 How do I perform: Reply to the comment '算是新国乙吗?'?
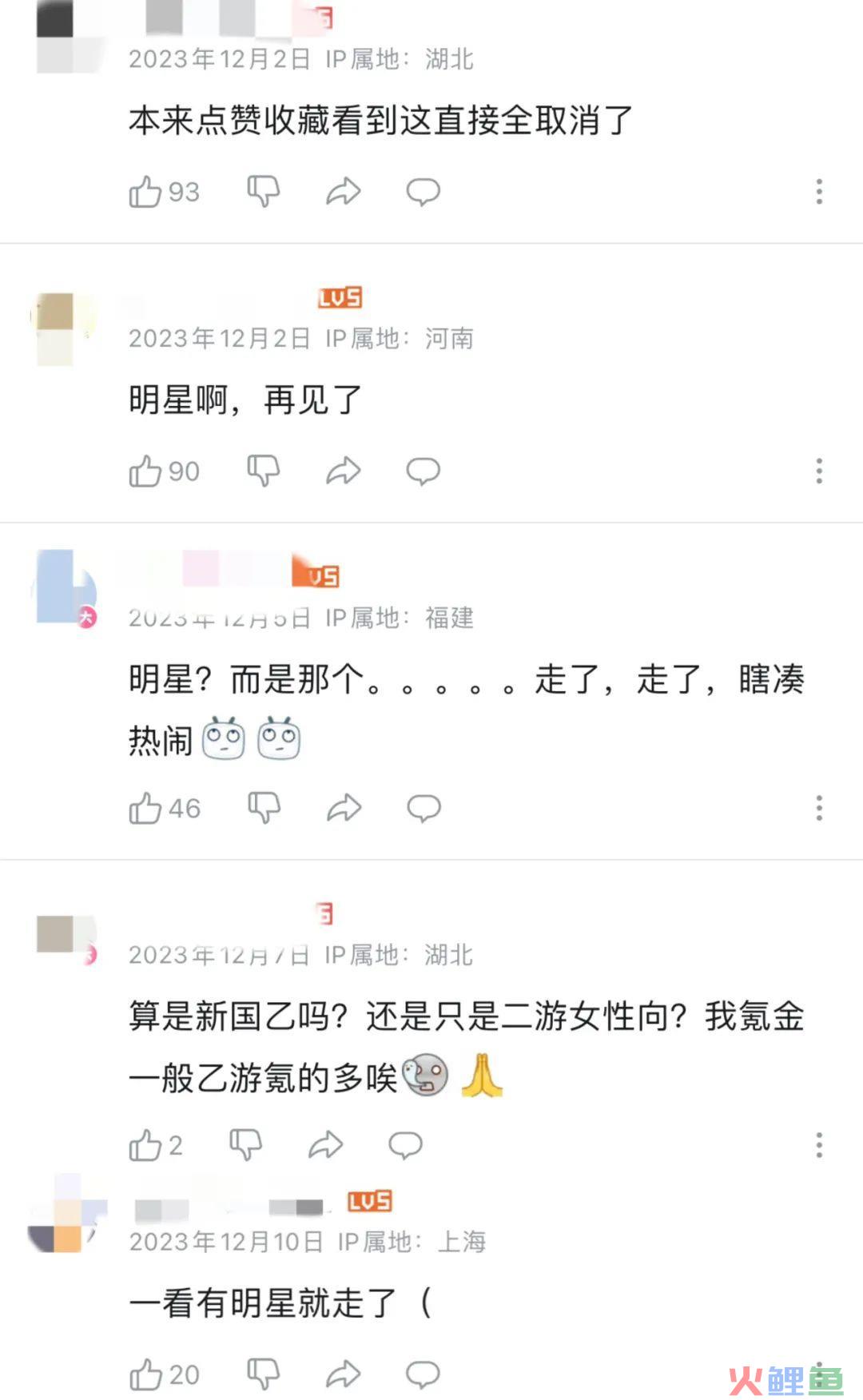click(405, 1145)
